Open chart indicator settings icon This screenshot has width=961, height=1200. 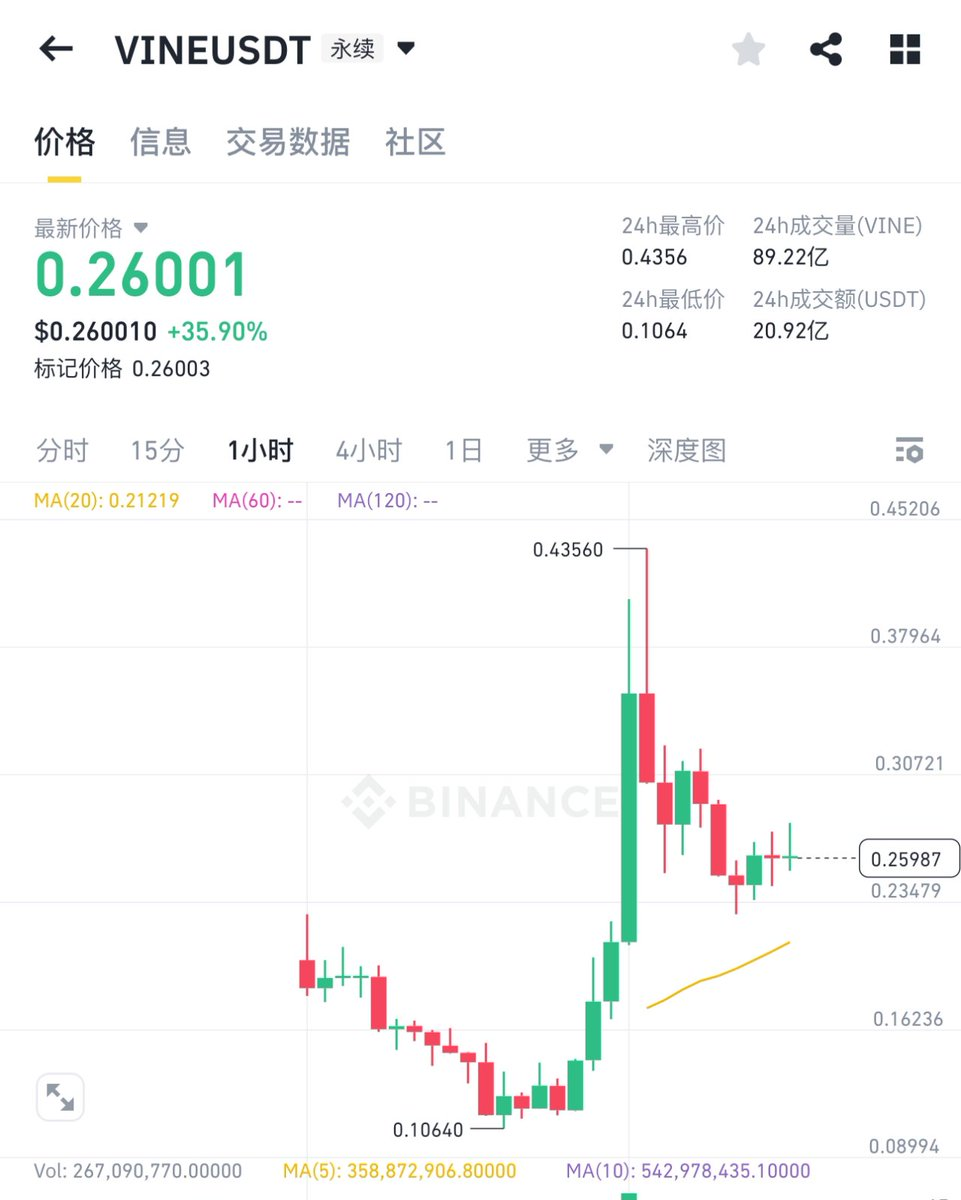click(x=908, y=451)
